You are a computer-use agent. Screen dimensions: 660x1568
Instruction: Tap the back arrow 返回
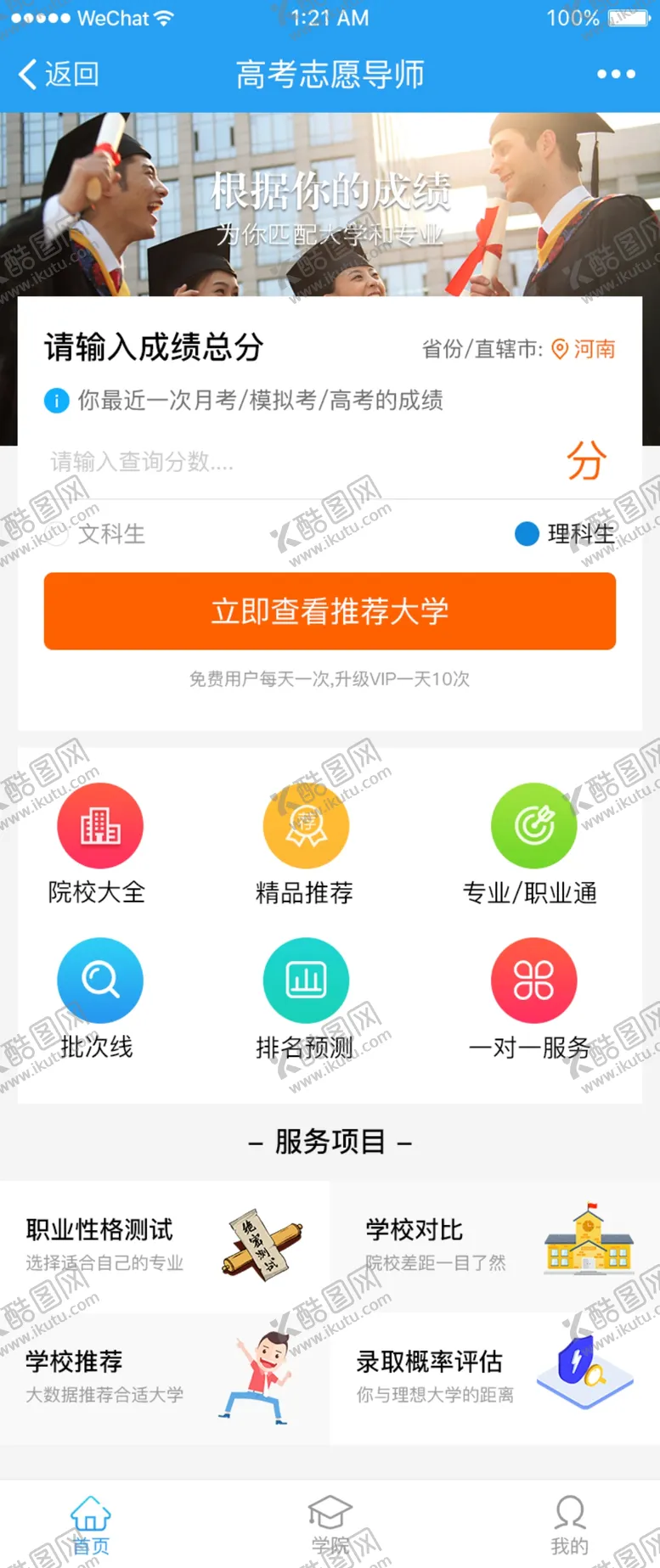29,74
